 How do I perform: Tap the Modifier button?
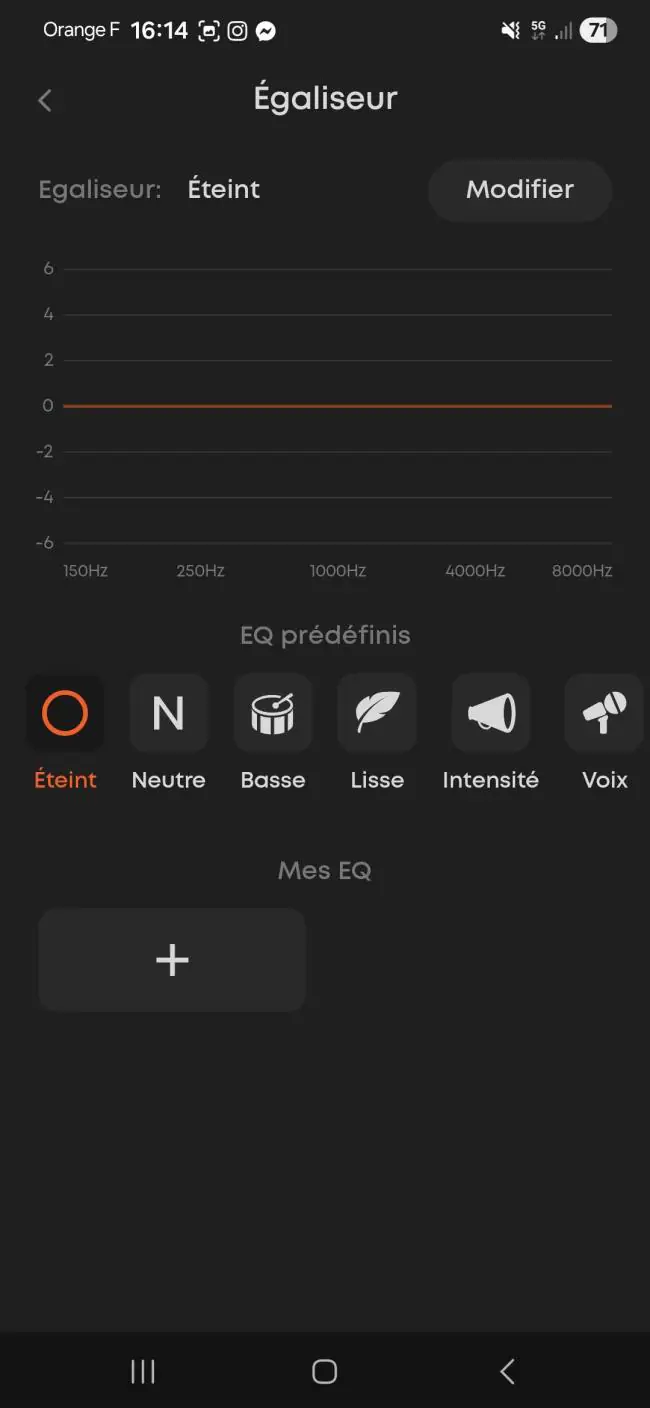520,190
